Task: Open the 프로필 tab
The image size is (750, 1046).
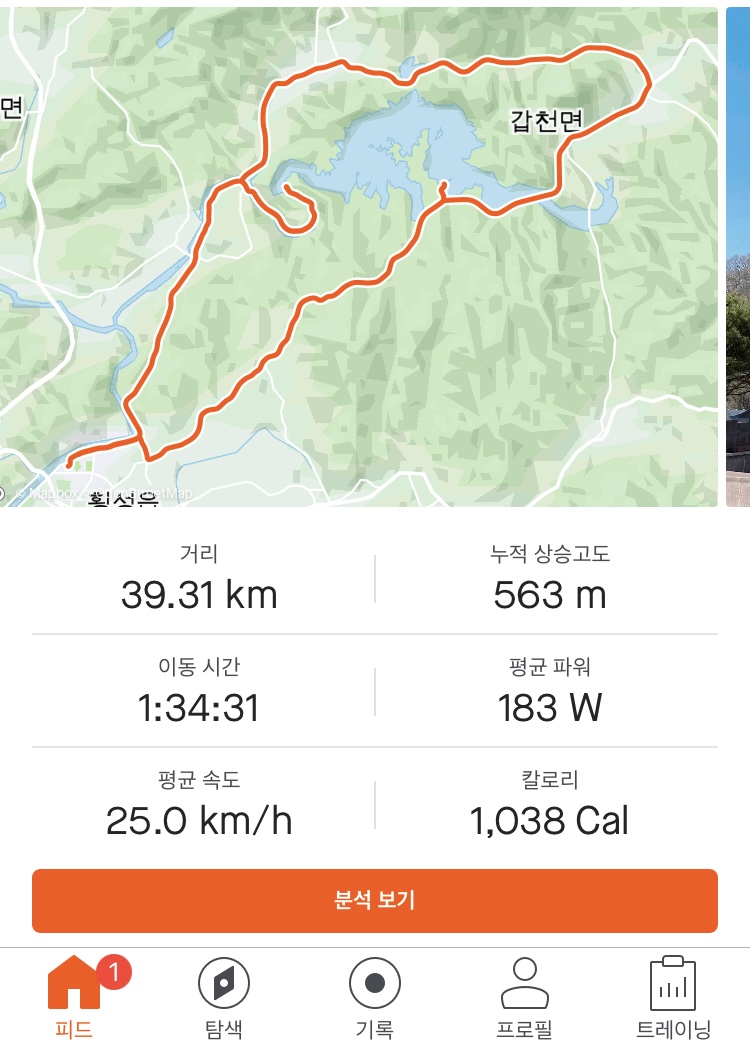Action: (x=524, y=997)
